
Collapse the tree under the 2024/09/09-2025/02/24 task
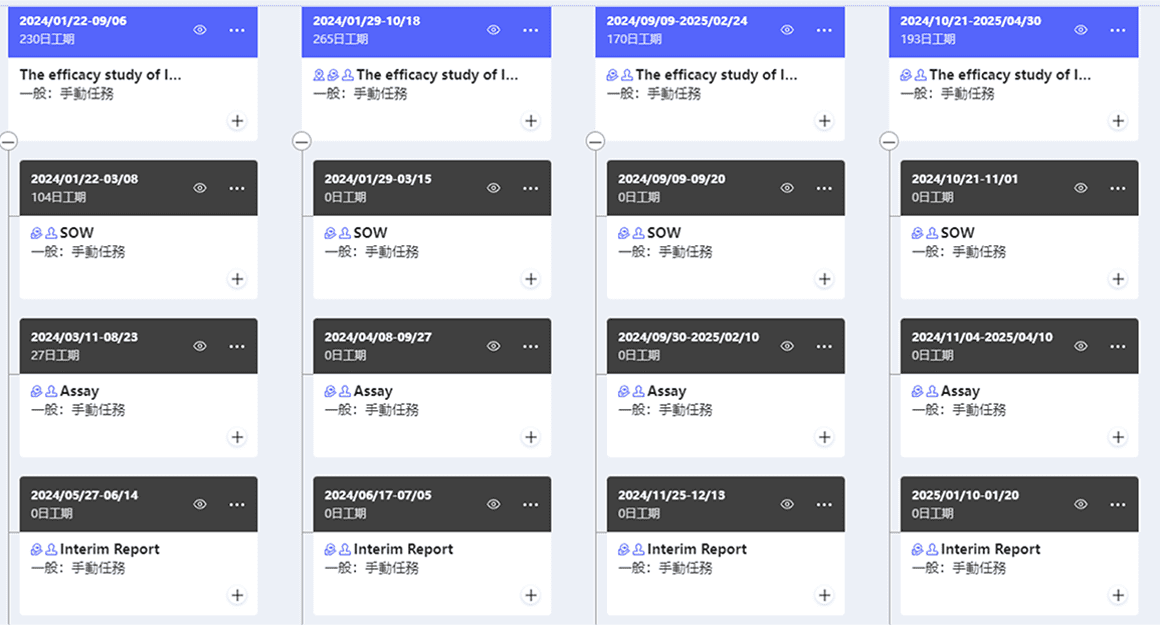click(x=595, y=142)
